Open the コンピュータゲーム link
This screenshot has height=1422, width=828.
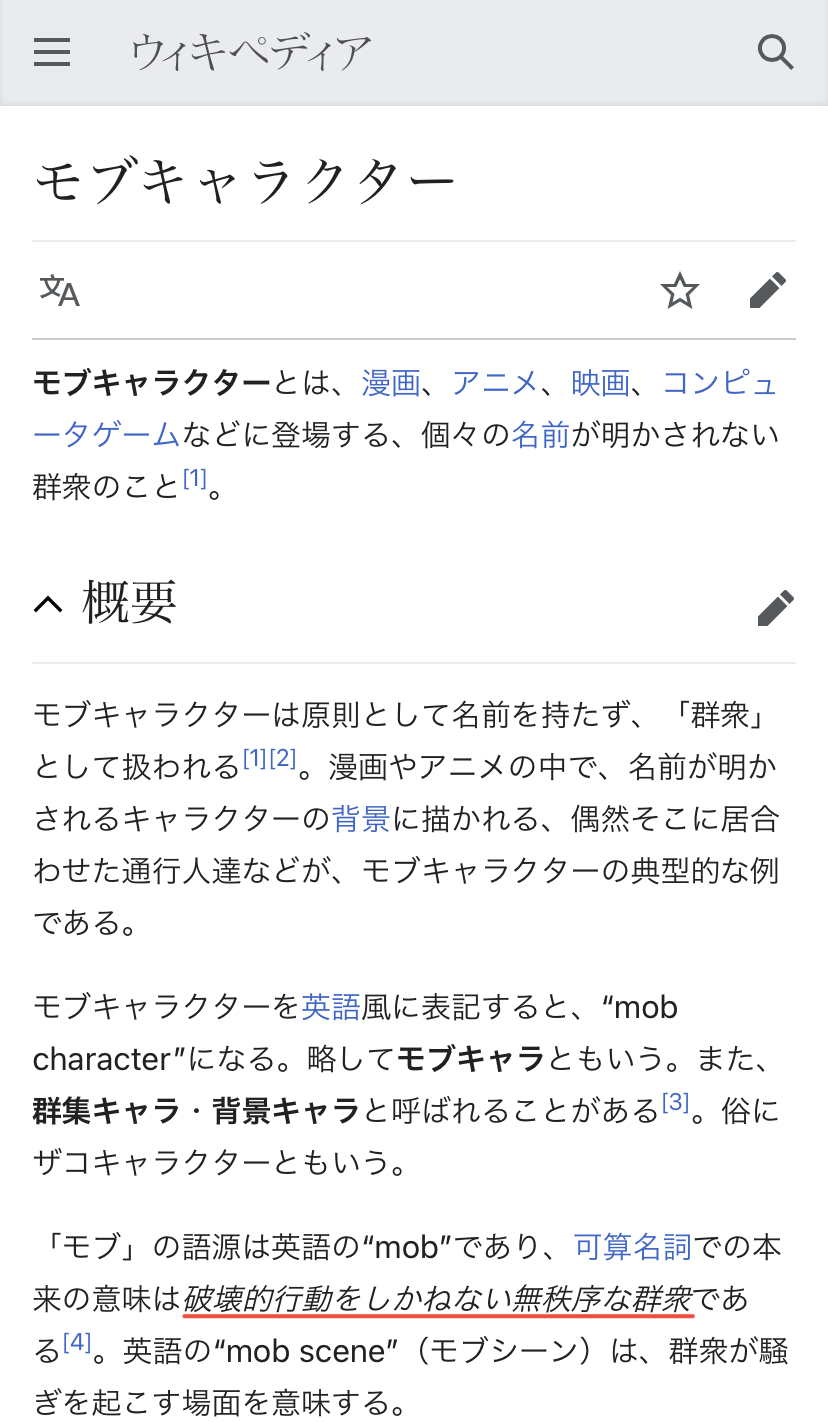(x=720, y=383)
